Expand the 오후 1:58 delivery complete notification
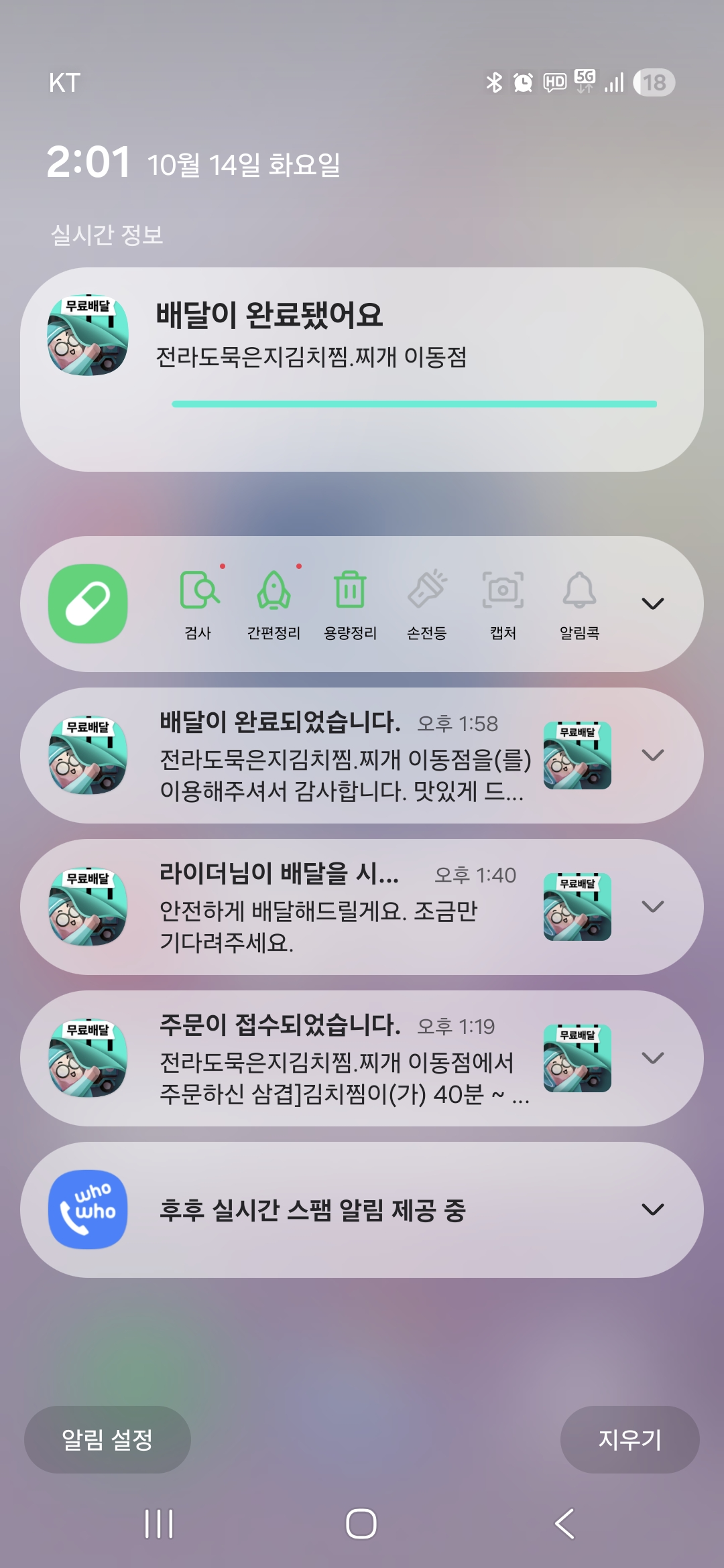The image size is (724, 1568). coord(652,755)
